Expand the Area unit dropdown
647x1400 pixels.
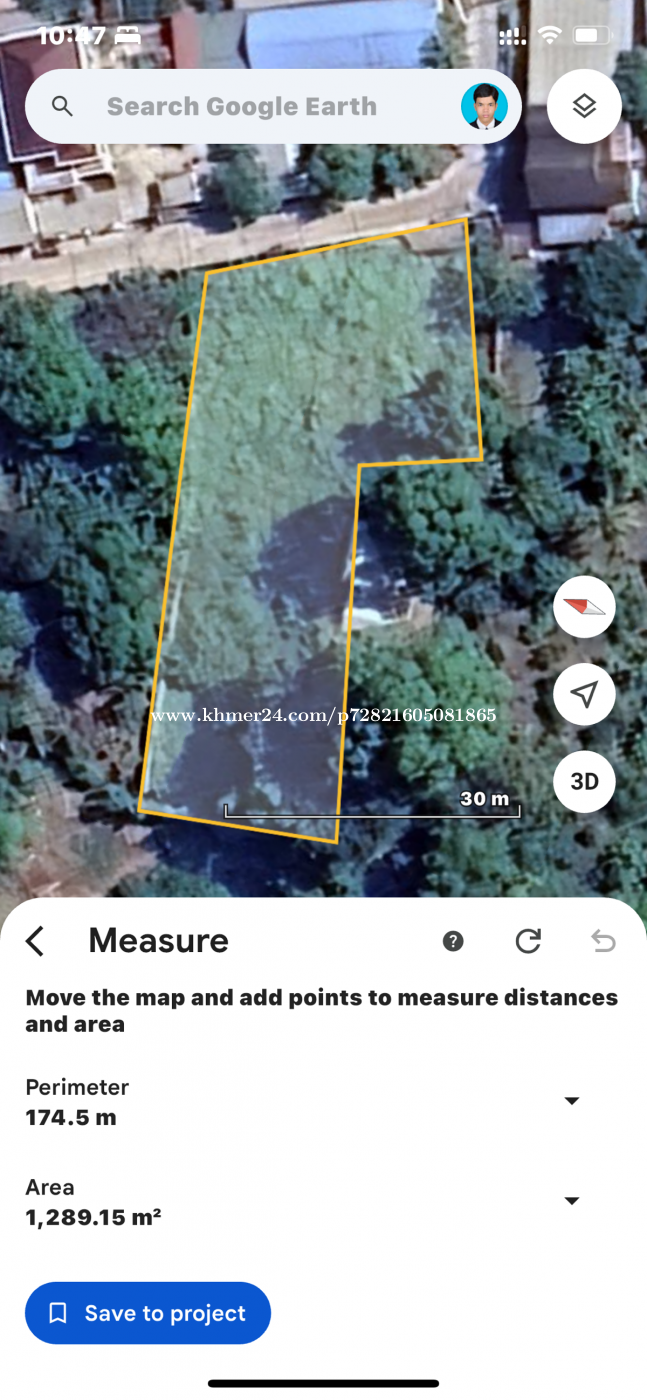[x=572, y=1201]
